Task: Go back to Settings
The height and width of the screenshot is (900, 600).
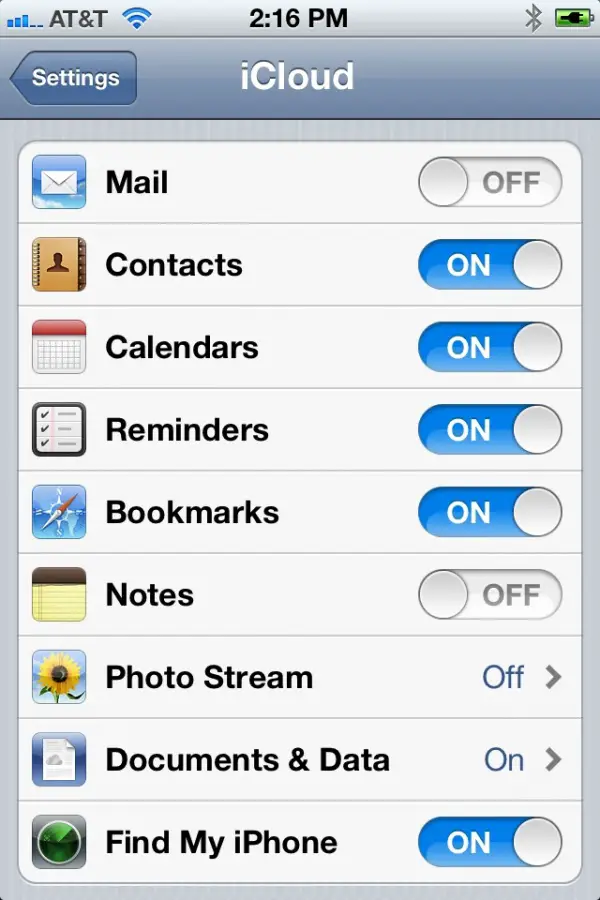Action: 76,78
